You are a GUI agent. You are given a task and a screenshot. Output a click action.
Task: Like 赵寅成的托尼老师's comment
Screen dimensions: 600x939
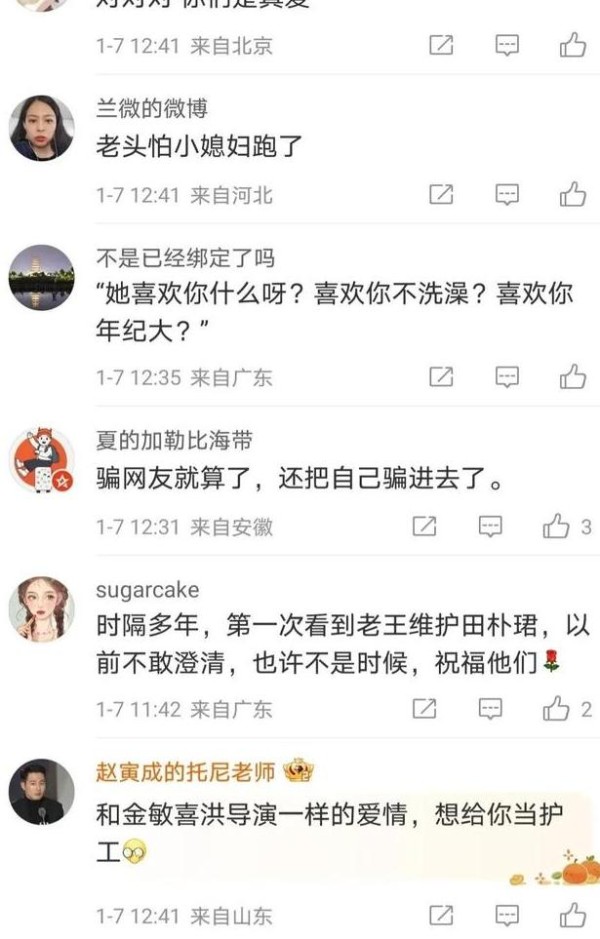coord(573,914)
